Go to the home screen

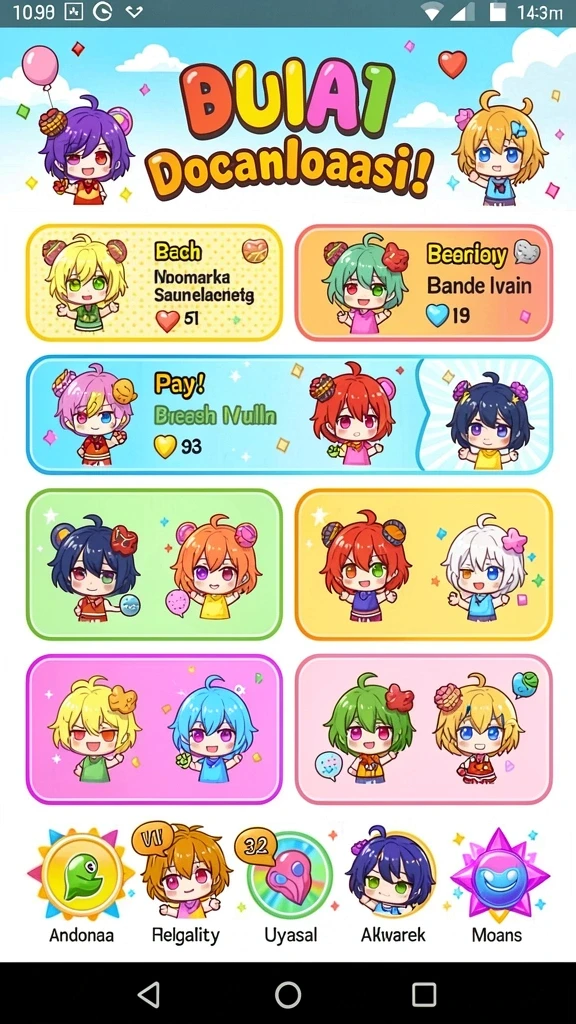point(288,995)
